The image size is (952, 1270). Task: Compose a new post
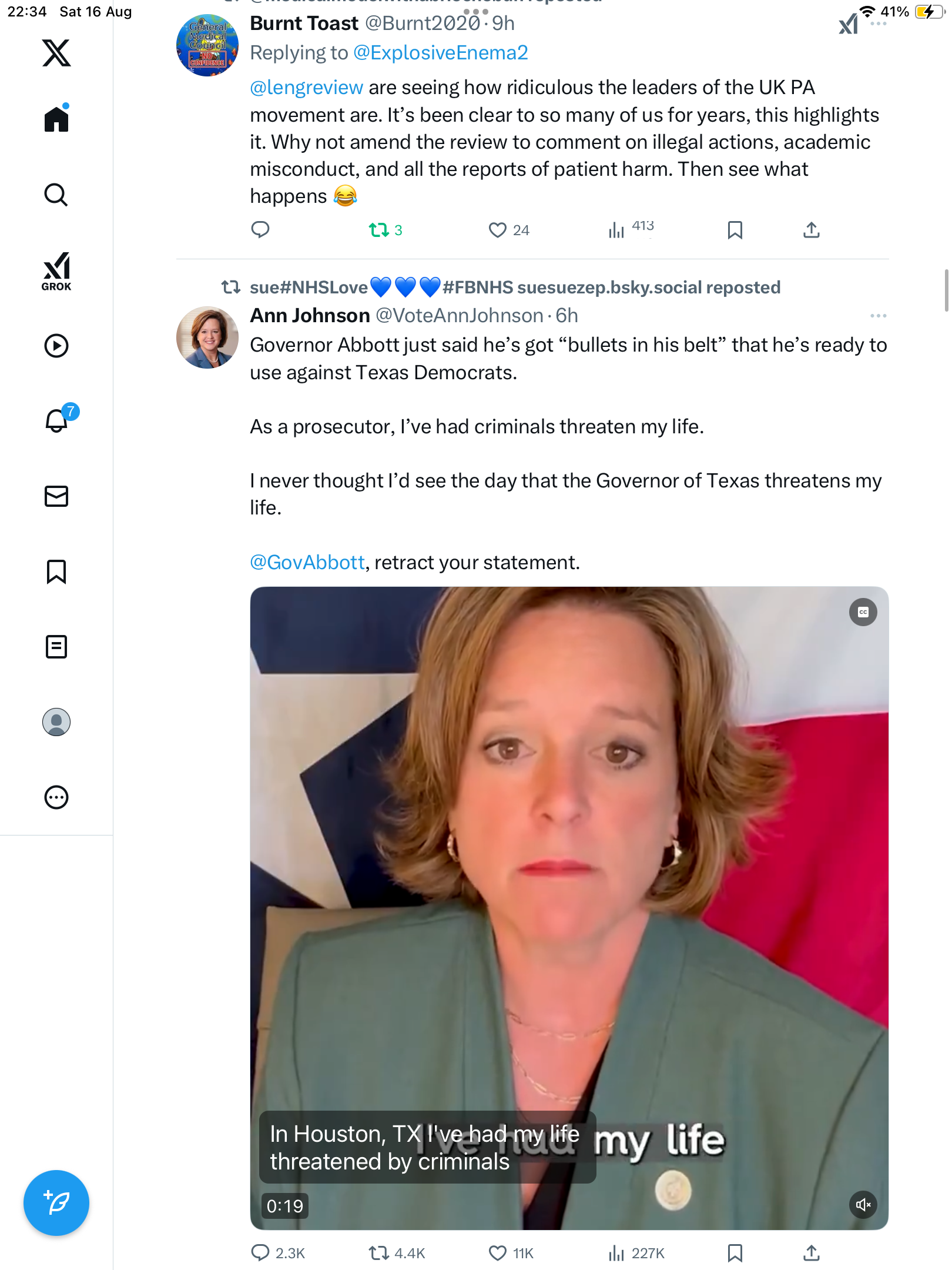[56, 1202]
